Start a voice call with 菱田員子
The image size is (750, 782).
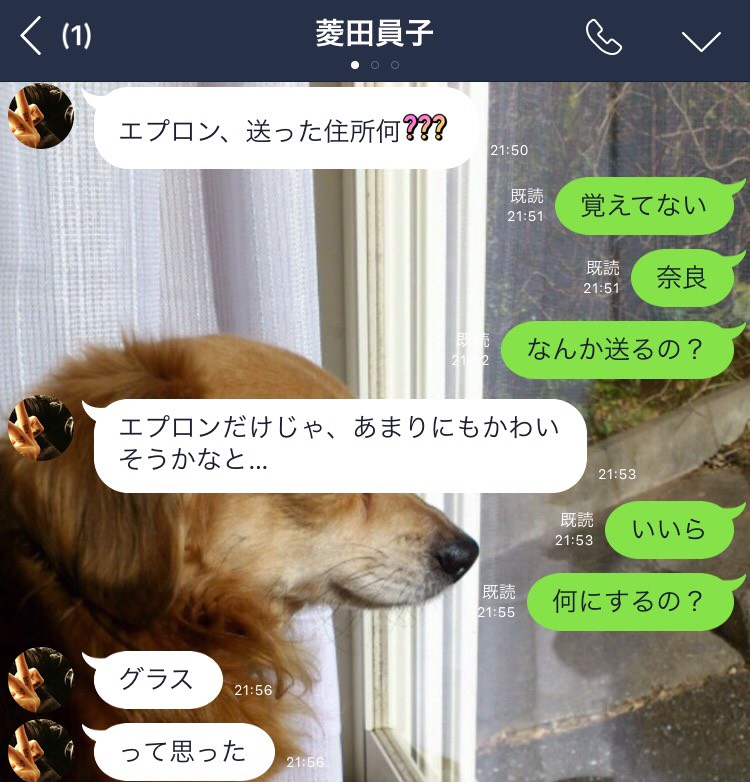603,38
